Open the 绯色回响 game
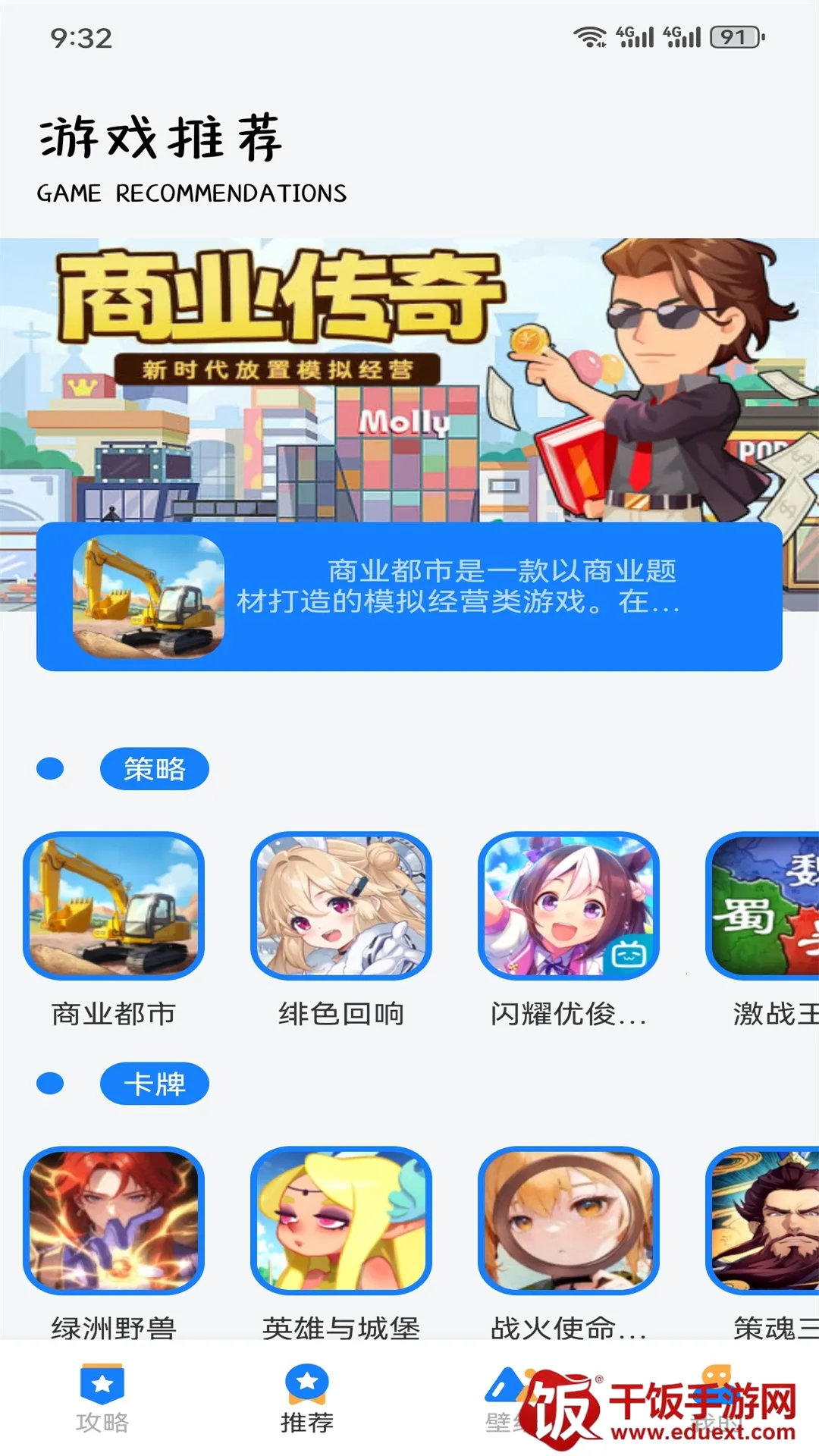Screen dimensions: 819x1456 pyautogui.click(x=341, y=905)
